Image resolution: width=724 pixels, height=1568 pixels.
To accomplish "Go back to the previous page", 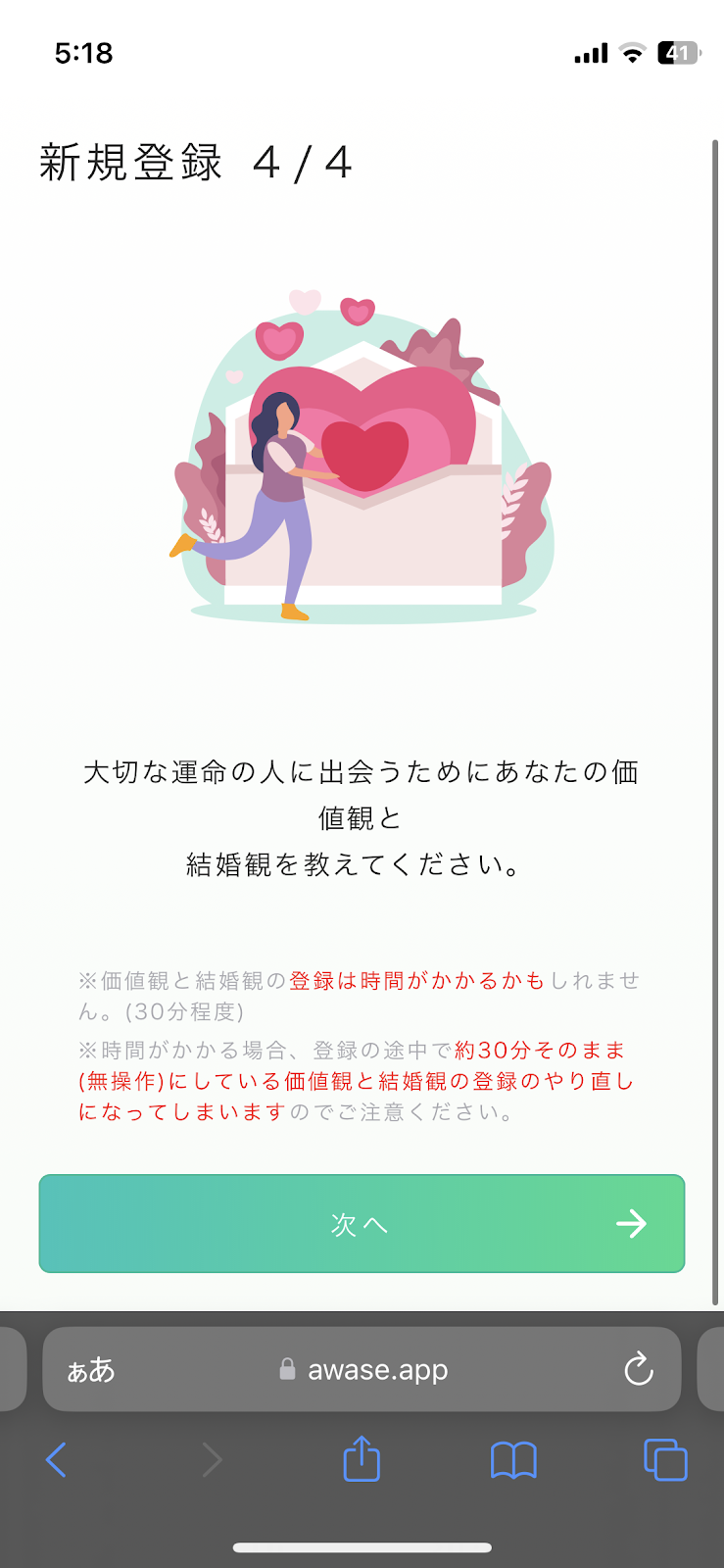I will tap(57, 1460).
